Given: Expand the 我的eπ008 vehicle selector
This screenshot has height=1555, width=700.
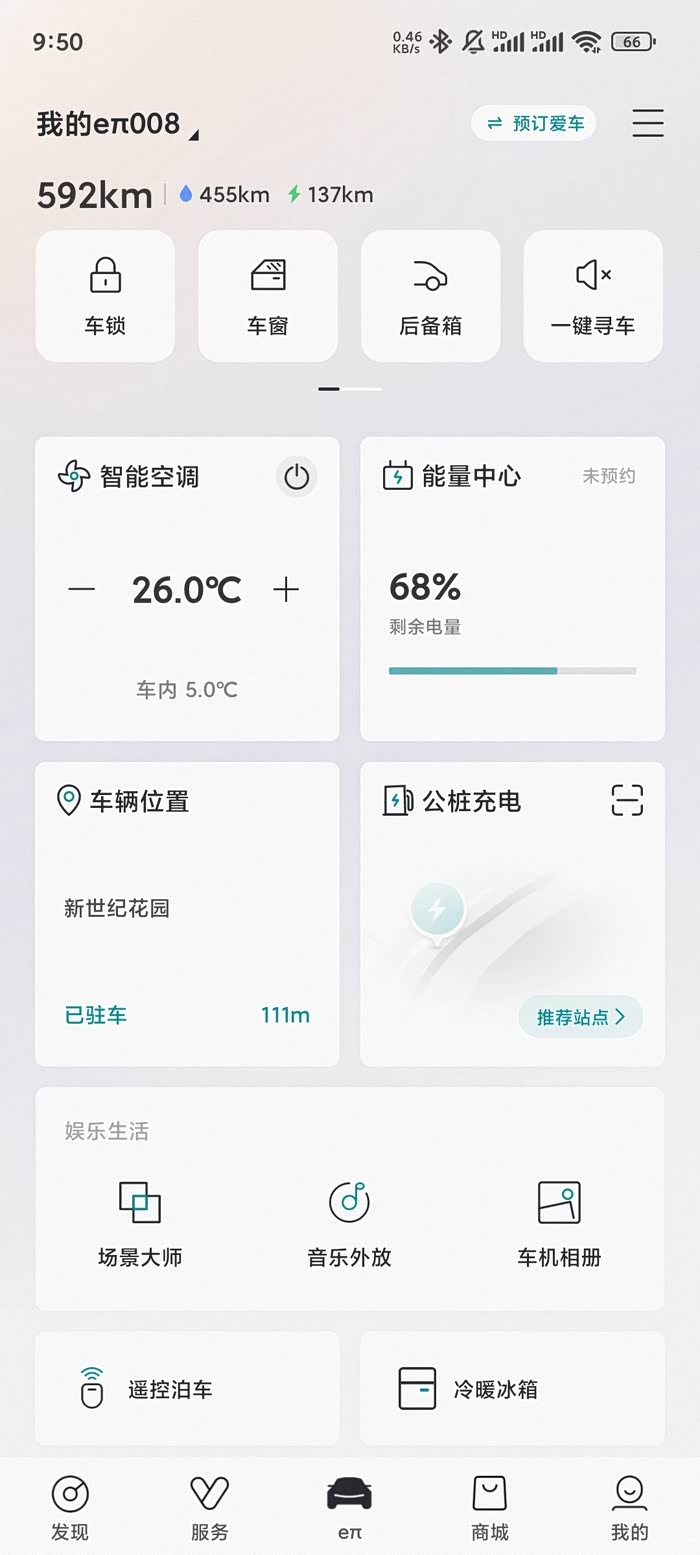Looking at the screenshot, I should click(x=118, y=125).
